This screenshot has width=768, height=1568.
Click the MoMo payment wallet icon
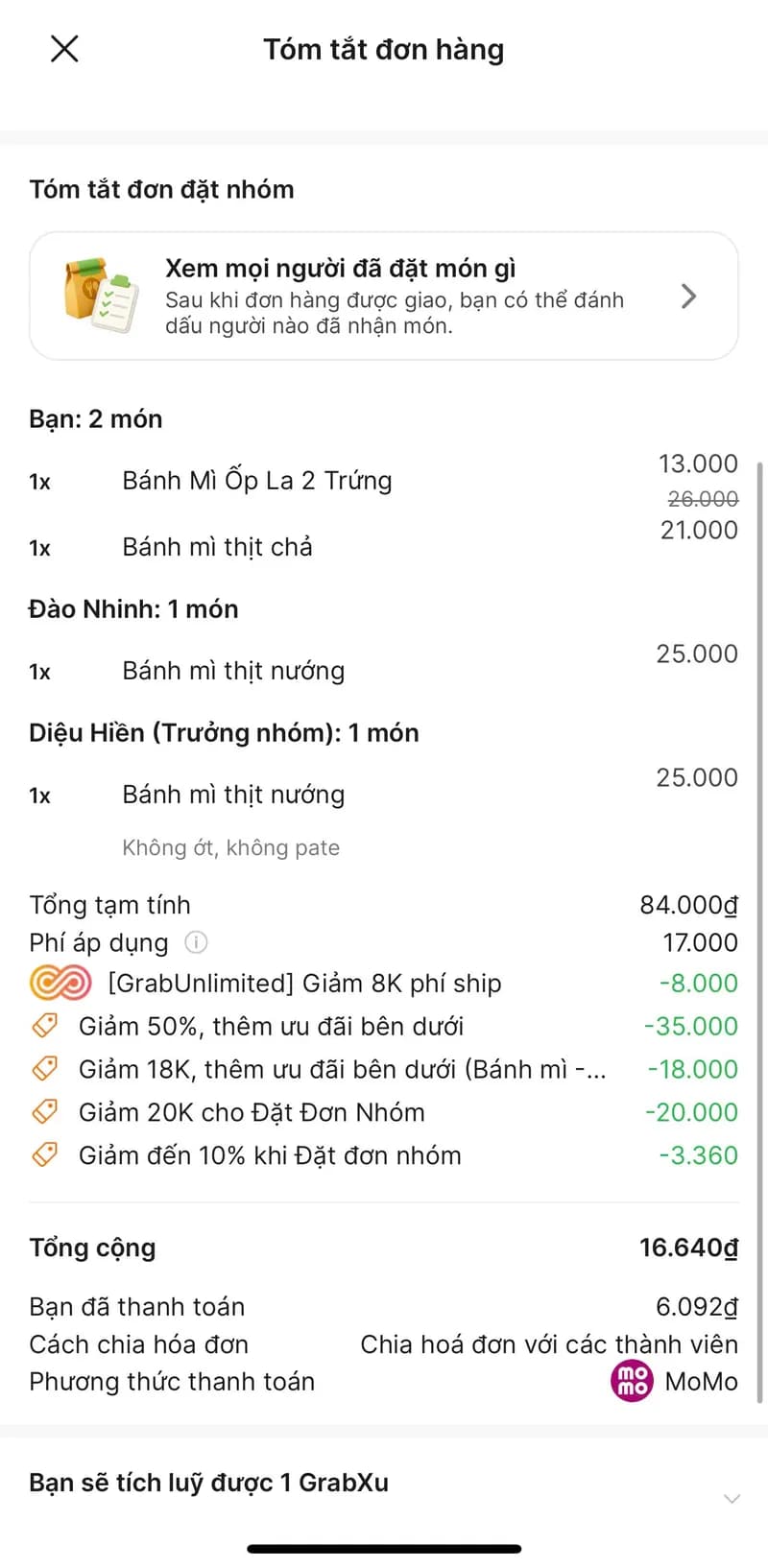pyautogui.click(x=631, y=1382)
